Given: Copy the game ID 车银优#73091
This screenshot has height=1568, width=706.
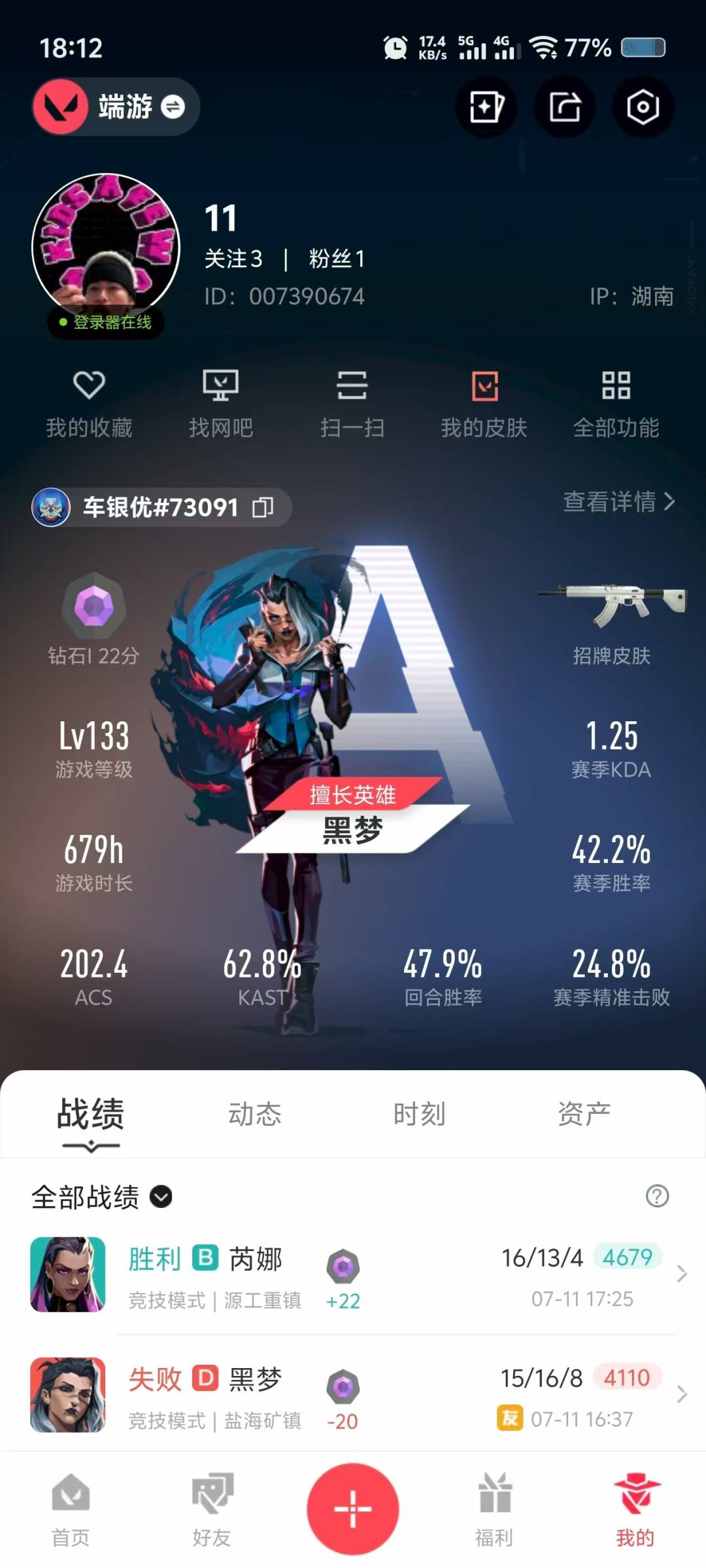Looking at the screenshot, I should coord(263,507).
